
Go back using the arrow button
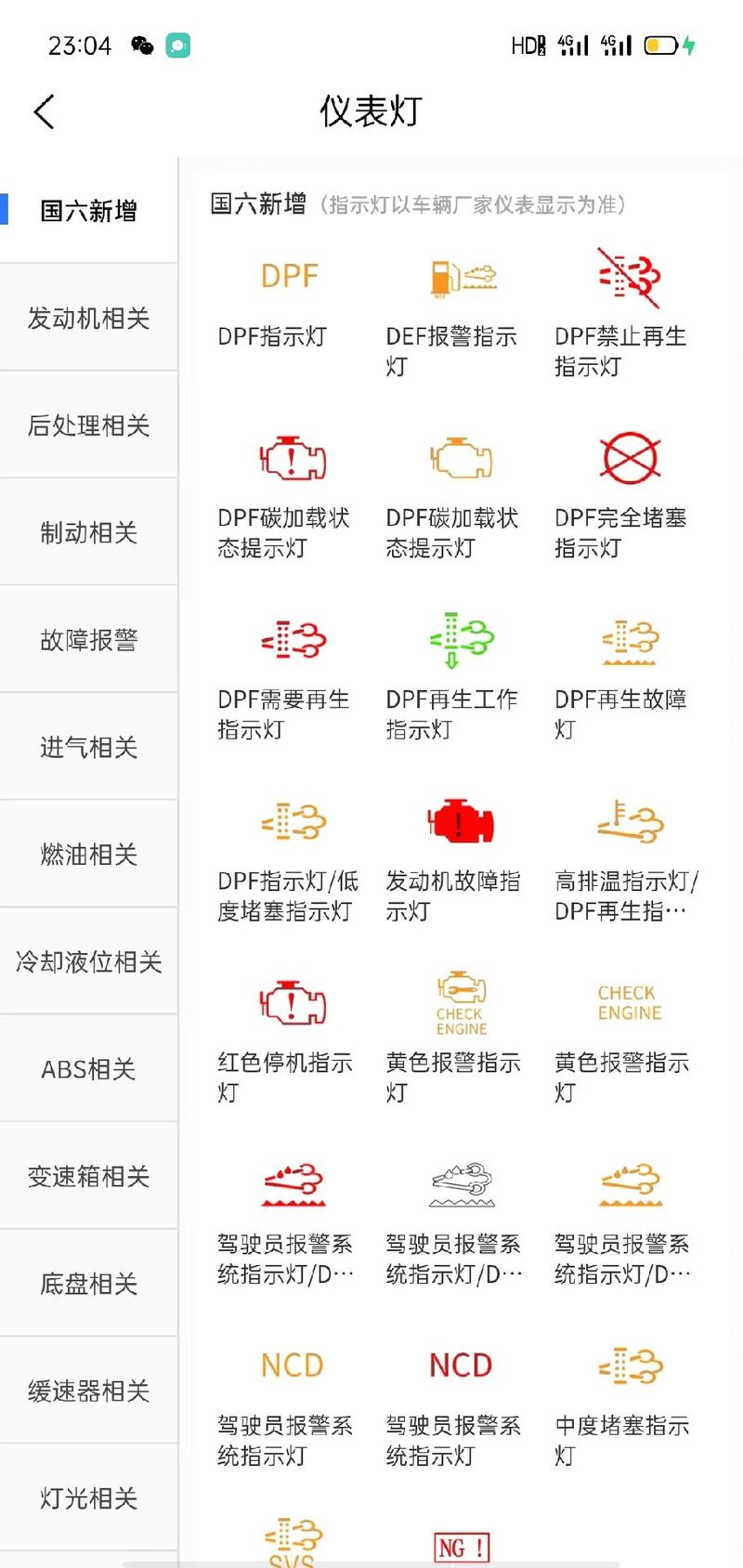point(44,111)
